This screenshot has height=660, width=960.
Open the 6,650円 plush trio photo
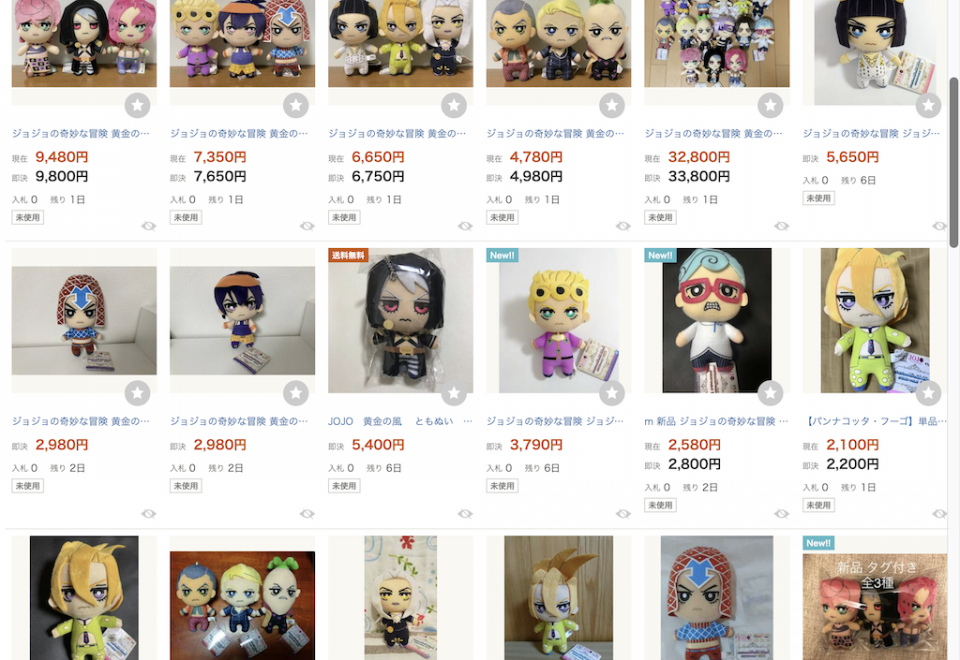[400, 44]
